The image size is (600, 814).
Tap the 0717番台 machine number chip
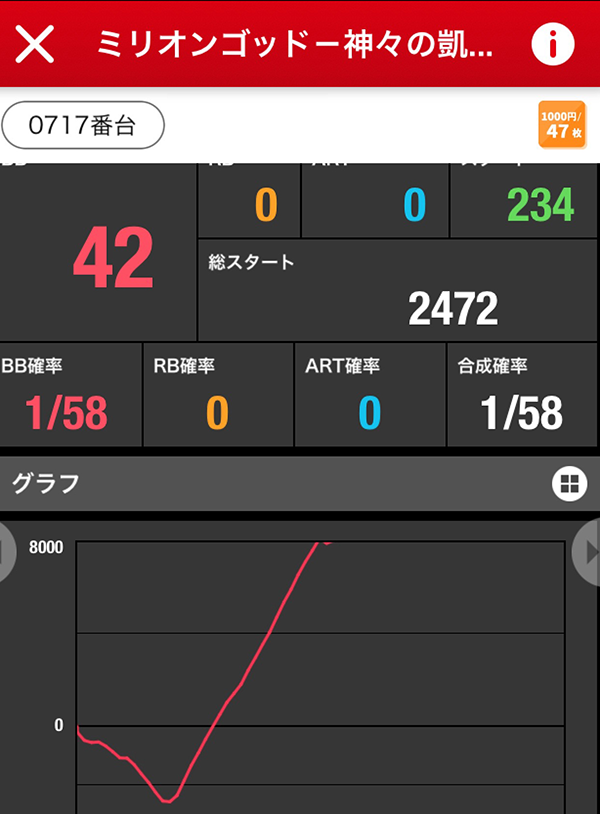click(x=82, y=125)
